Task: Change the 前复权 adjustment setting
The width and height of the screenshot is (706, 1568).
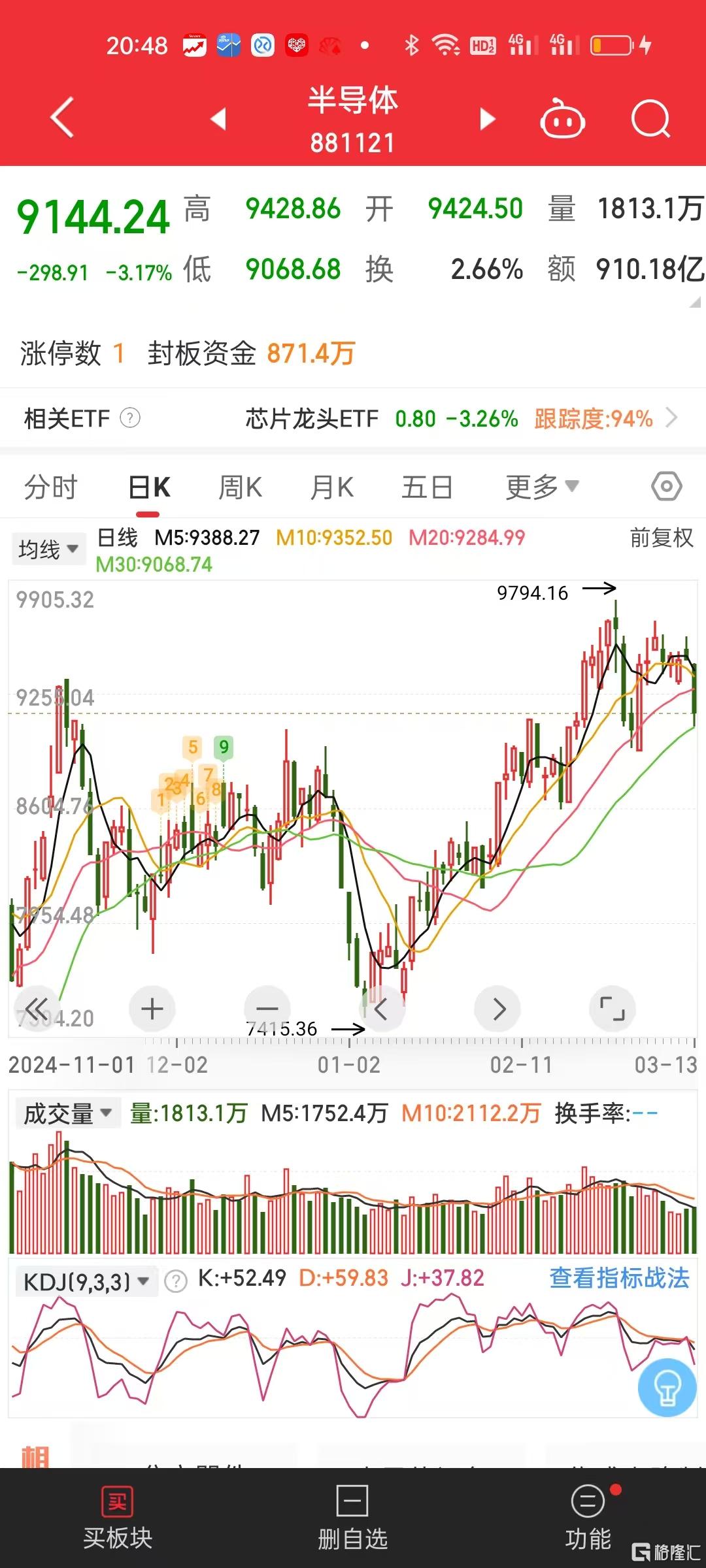Action: pos(661,538)
